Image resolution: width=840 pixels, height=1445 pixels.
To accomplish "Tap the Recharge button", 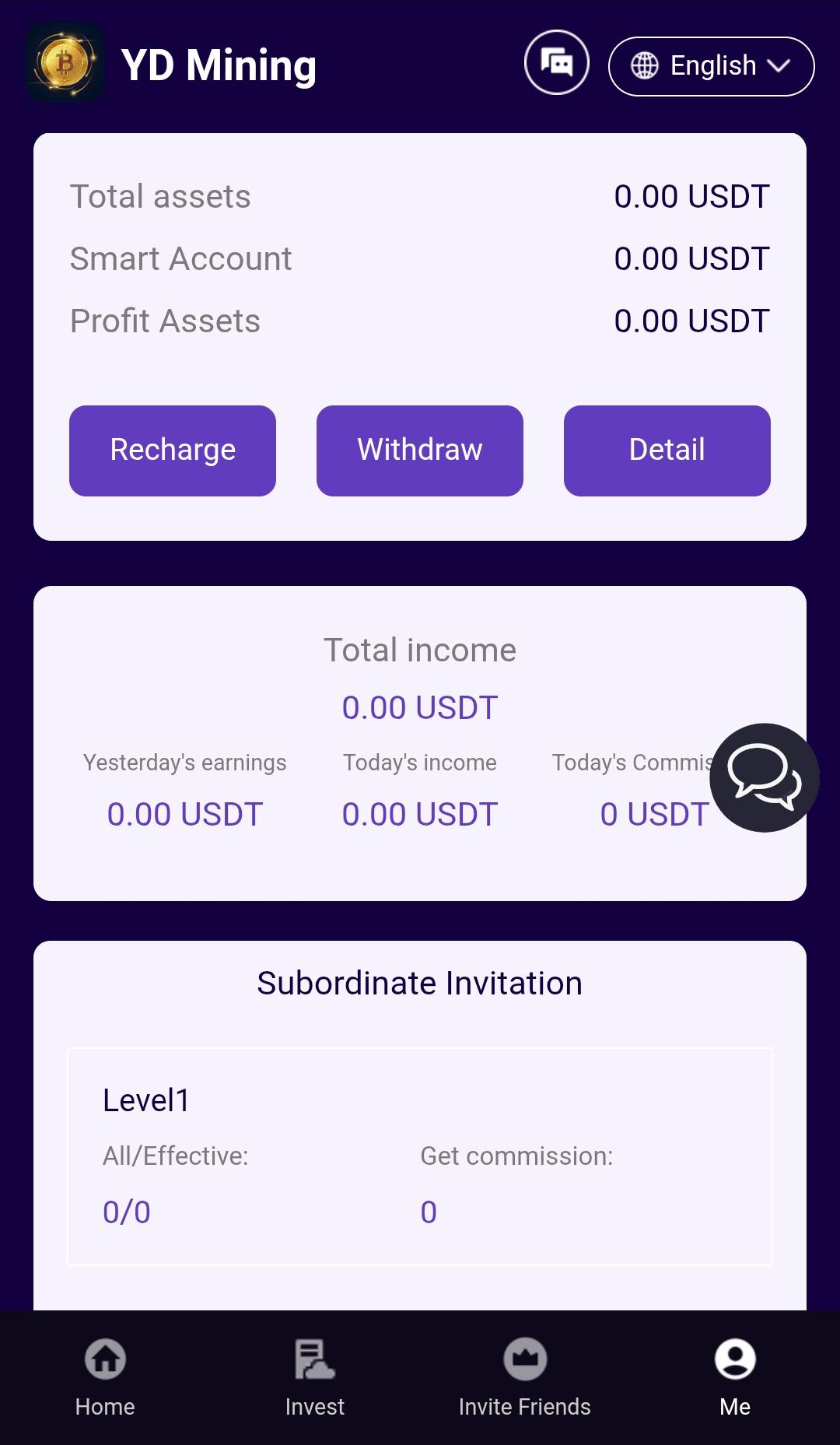I will pyautogui.click(x=172, y=450).
